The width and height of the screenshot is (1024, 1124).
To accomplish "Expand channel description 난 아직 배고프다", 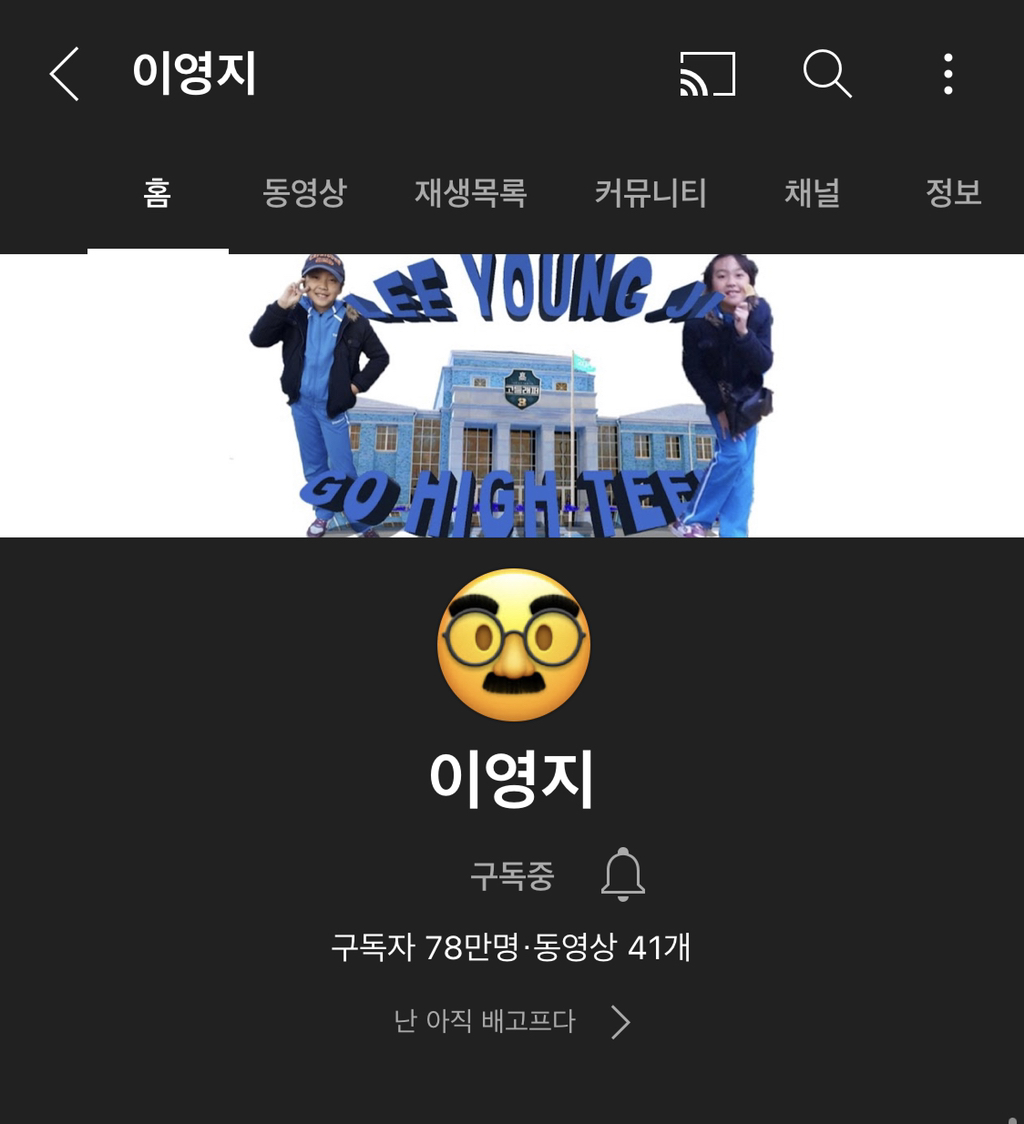I will click(x=512, y=1021).
